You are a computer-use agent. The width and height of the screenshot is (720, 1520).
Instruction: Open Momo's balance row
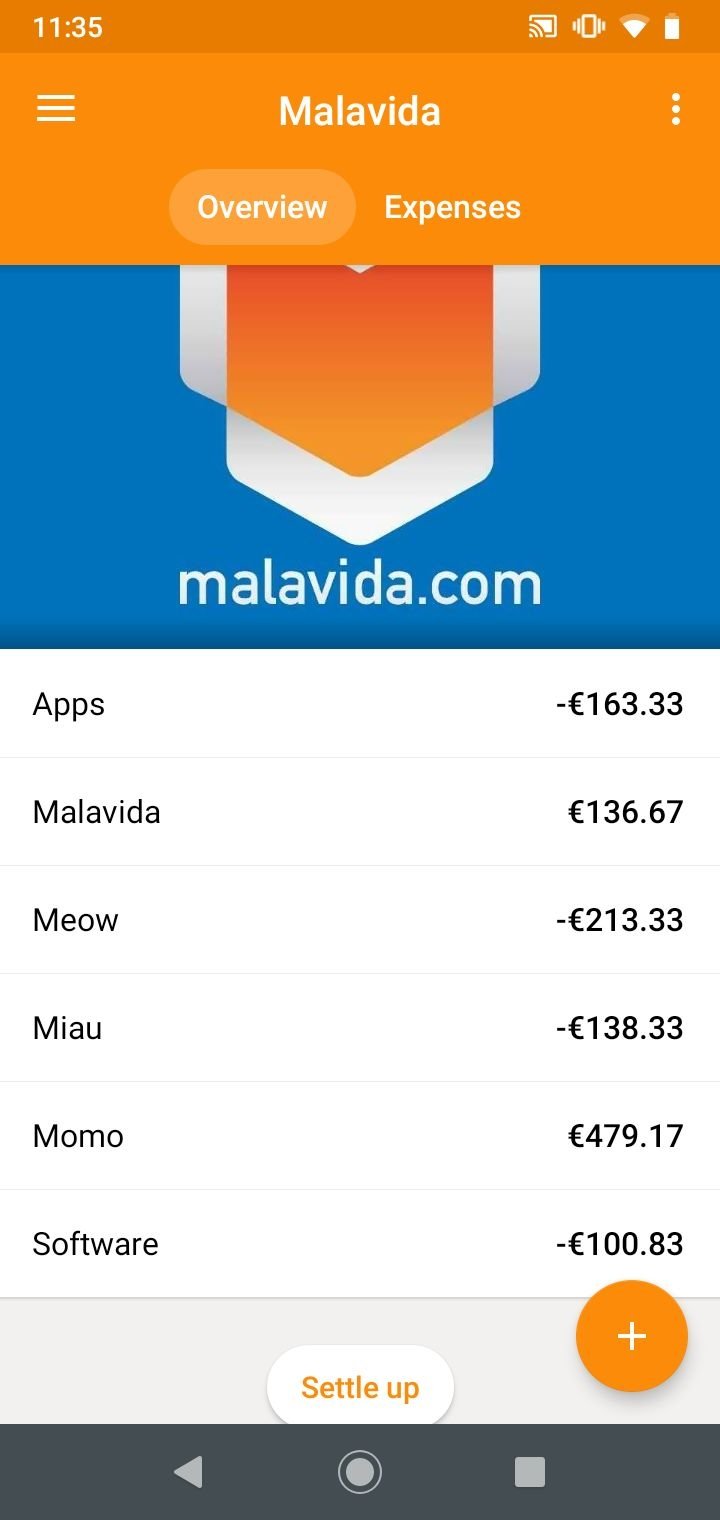point(360,1136)
